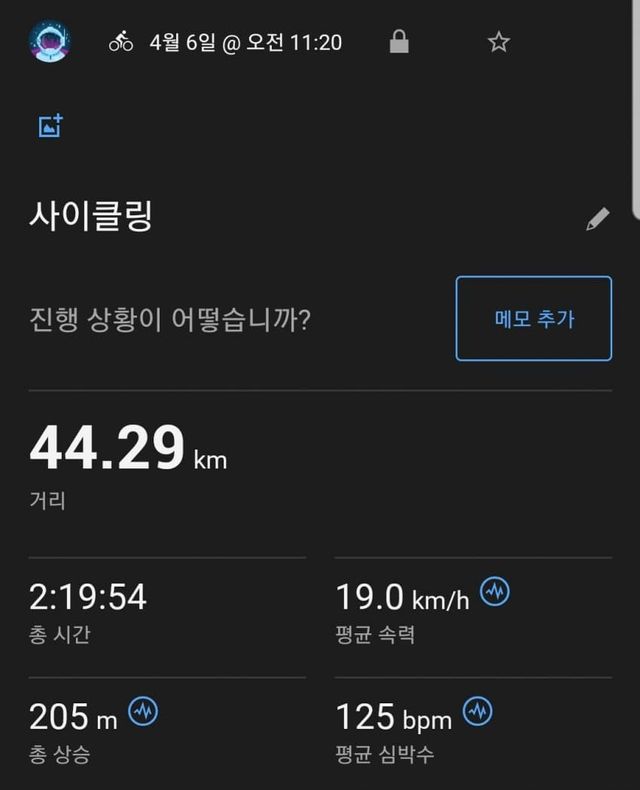Viewport: 640px width, 790px height.
Task: View the 총 상승 elevation chart
Action: [x=143, y=712]
